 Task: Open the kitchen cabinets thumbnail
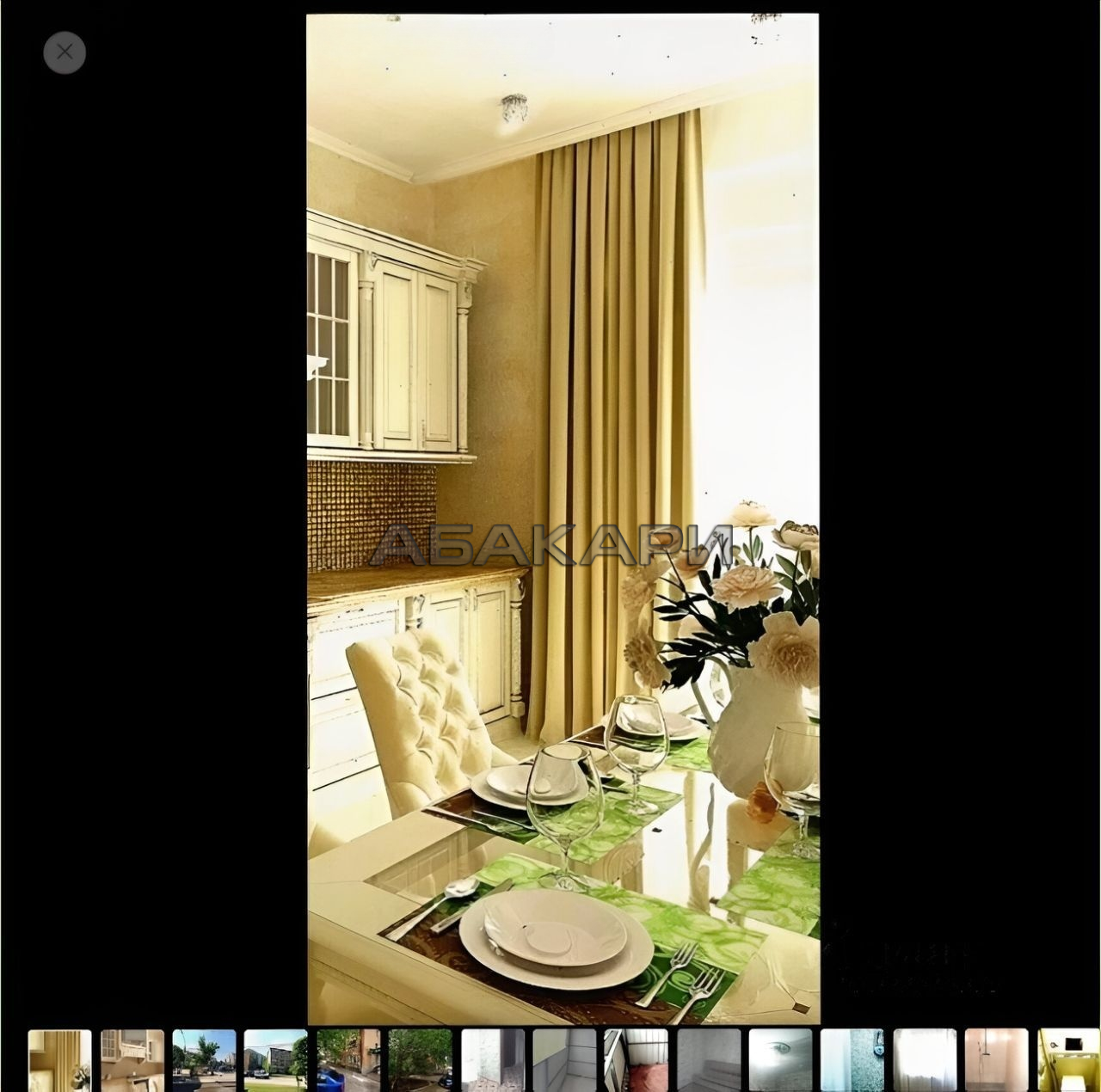coord(132,1060)
